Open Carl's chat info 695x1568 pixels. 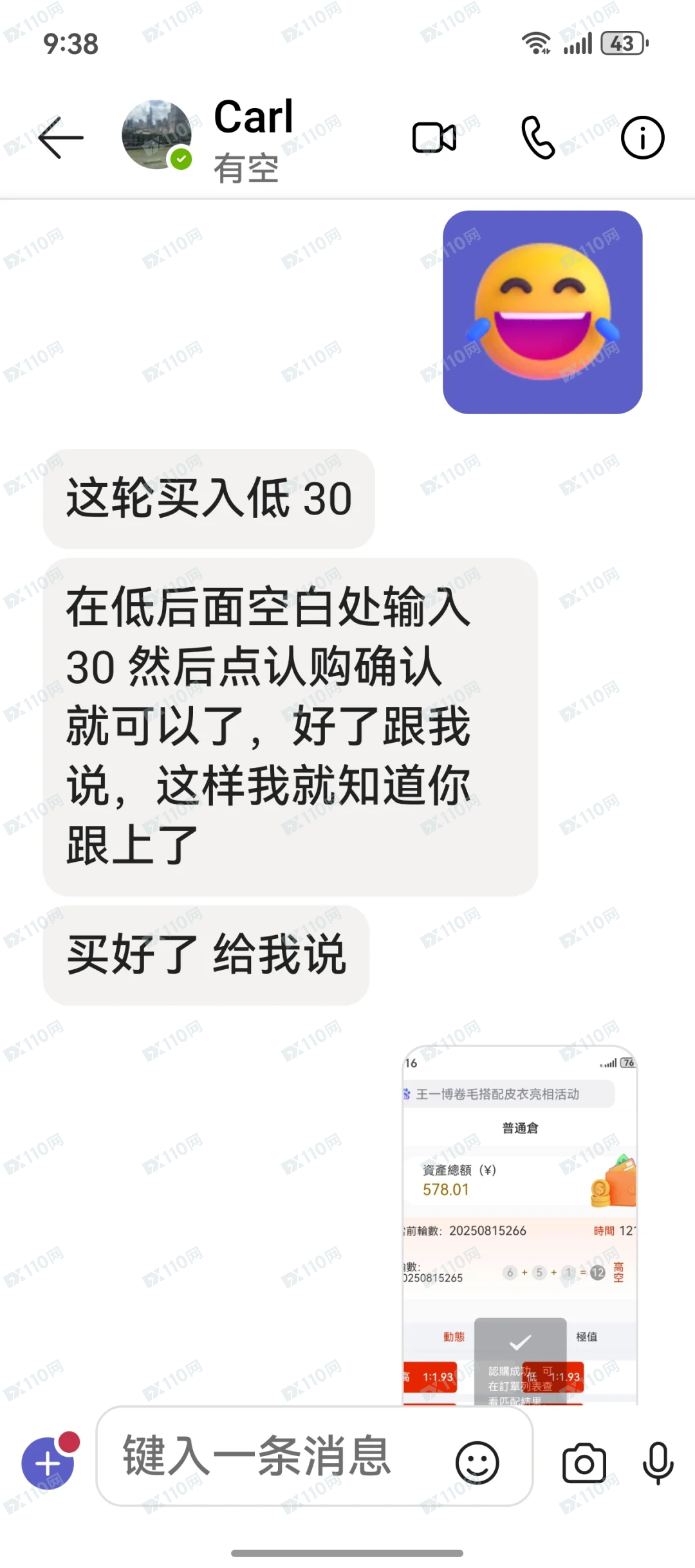click(x=642, y=137)
